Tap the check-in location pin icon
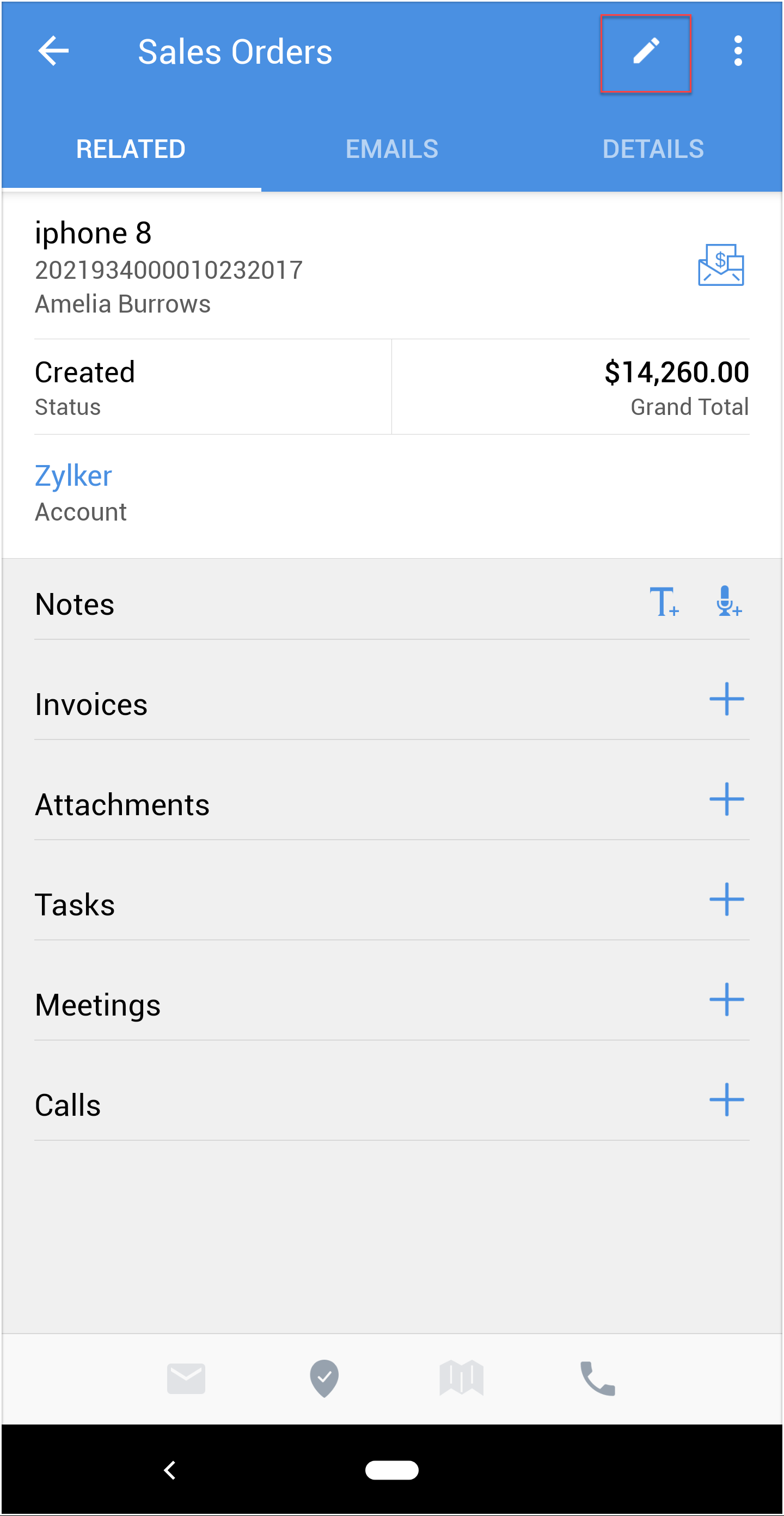Viewport: 784px width, 1516px height. pyautogui.click(x=324, y=1378)
